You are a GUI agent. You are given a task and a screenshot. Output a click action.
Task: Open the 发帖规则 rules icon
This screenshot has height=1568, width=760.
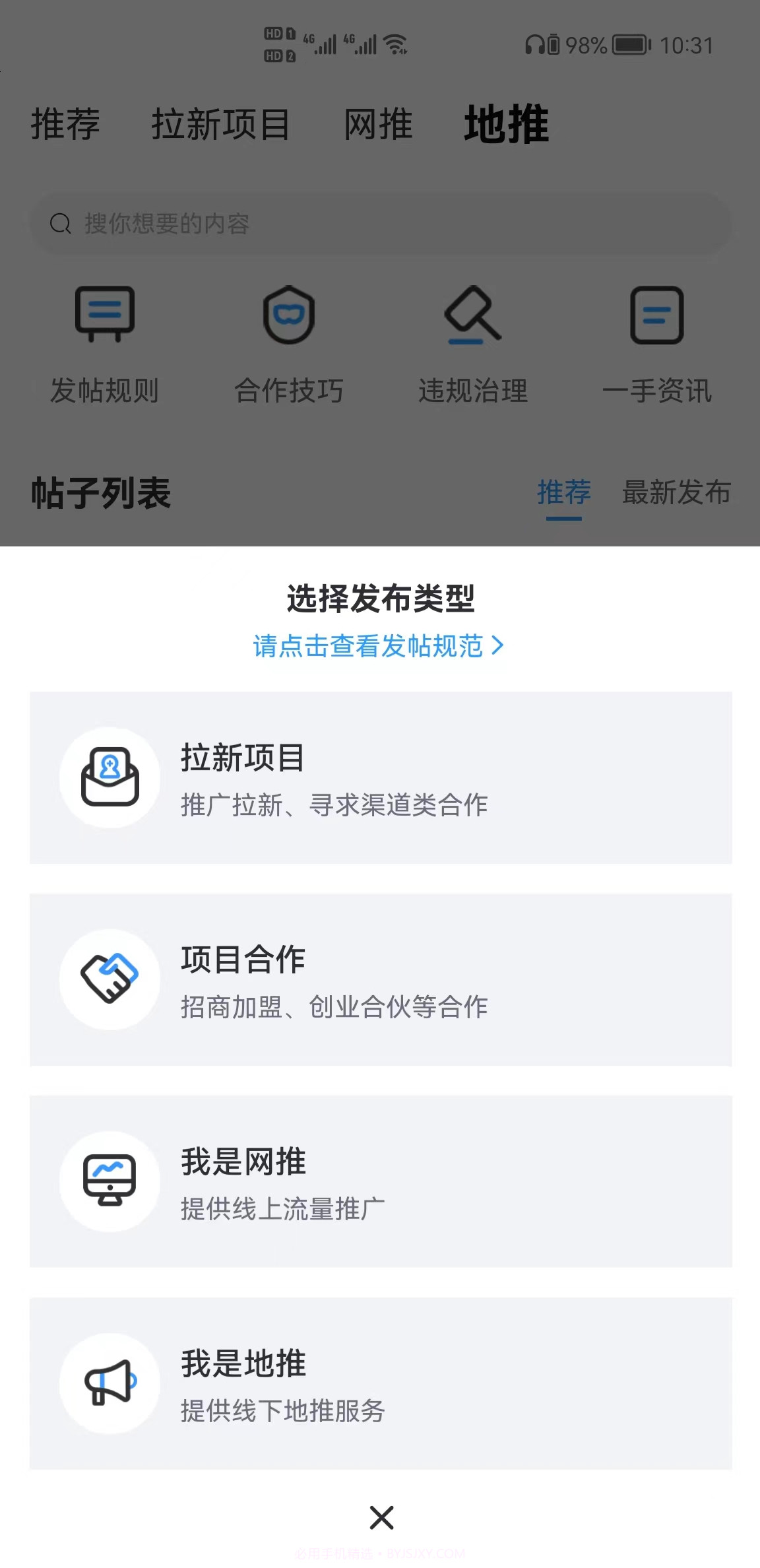point(104,317)
